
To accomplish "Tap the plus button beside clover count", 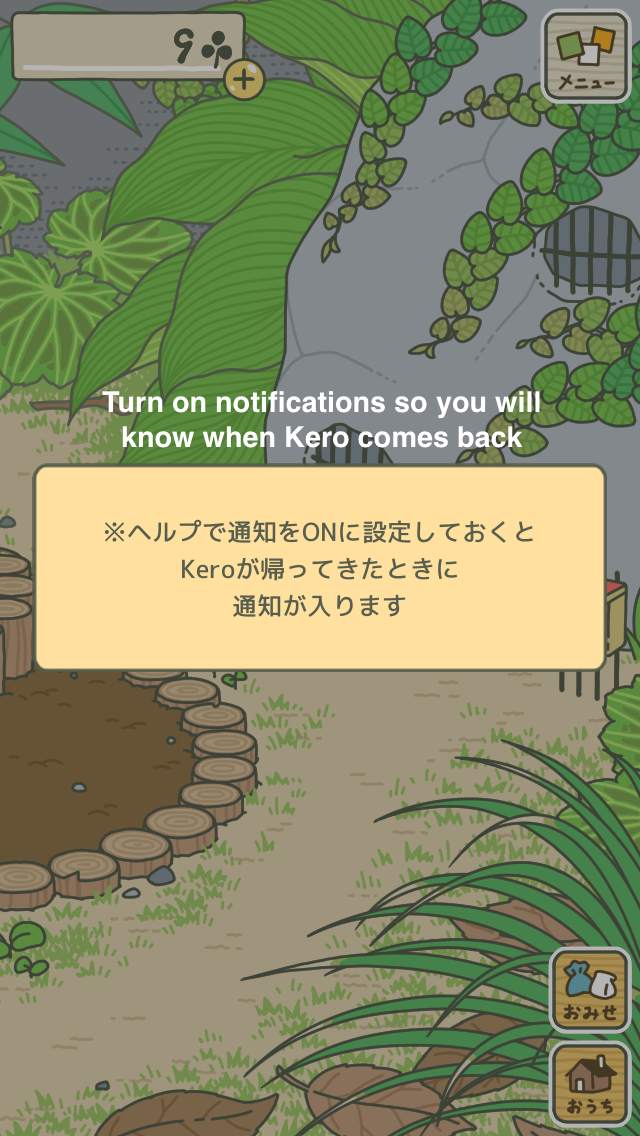I will coord(244,79).
